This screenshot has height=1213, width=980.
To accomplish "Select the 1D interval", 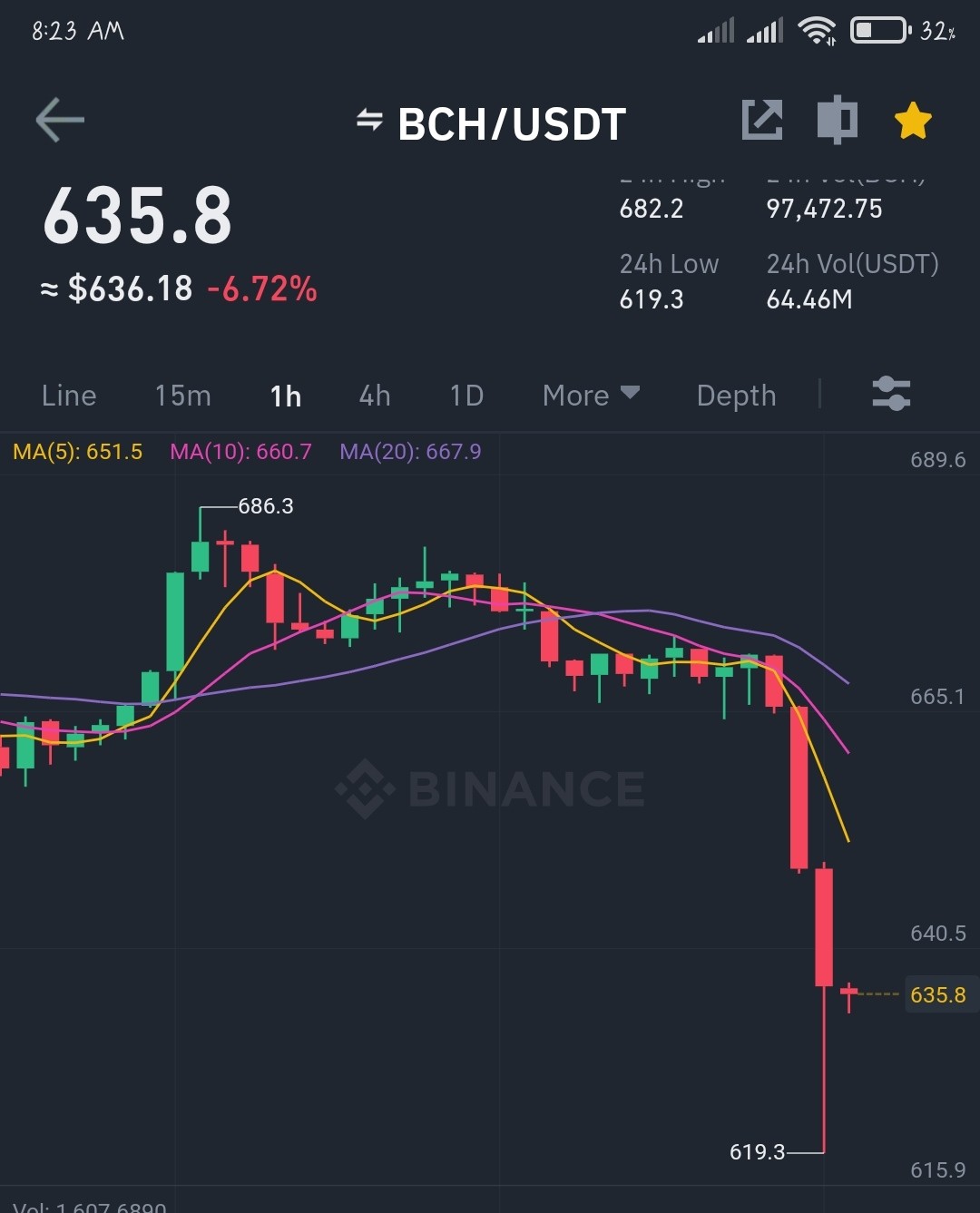I will [x=466, y=396].
